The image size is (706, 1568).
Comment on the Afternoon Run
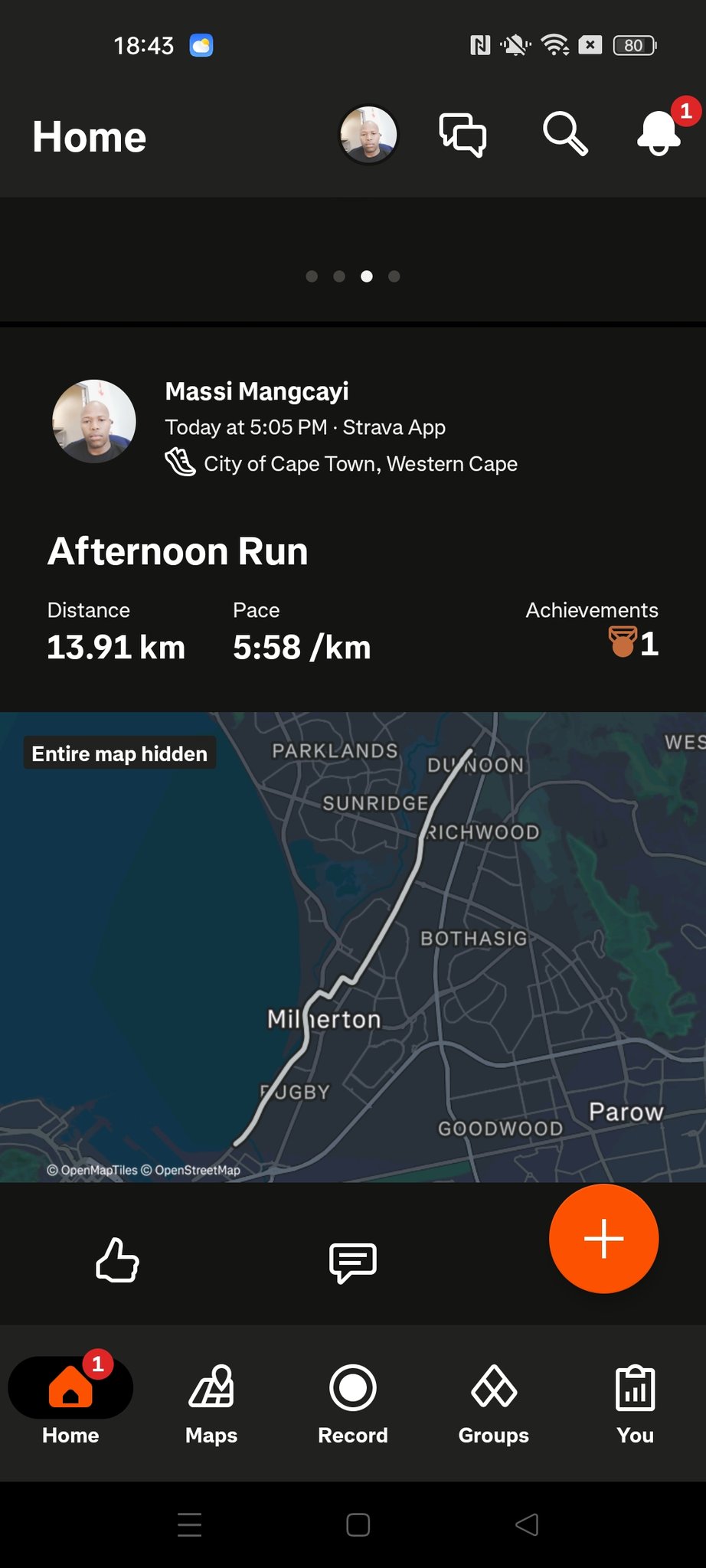point(352,1262)
